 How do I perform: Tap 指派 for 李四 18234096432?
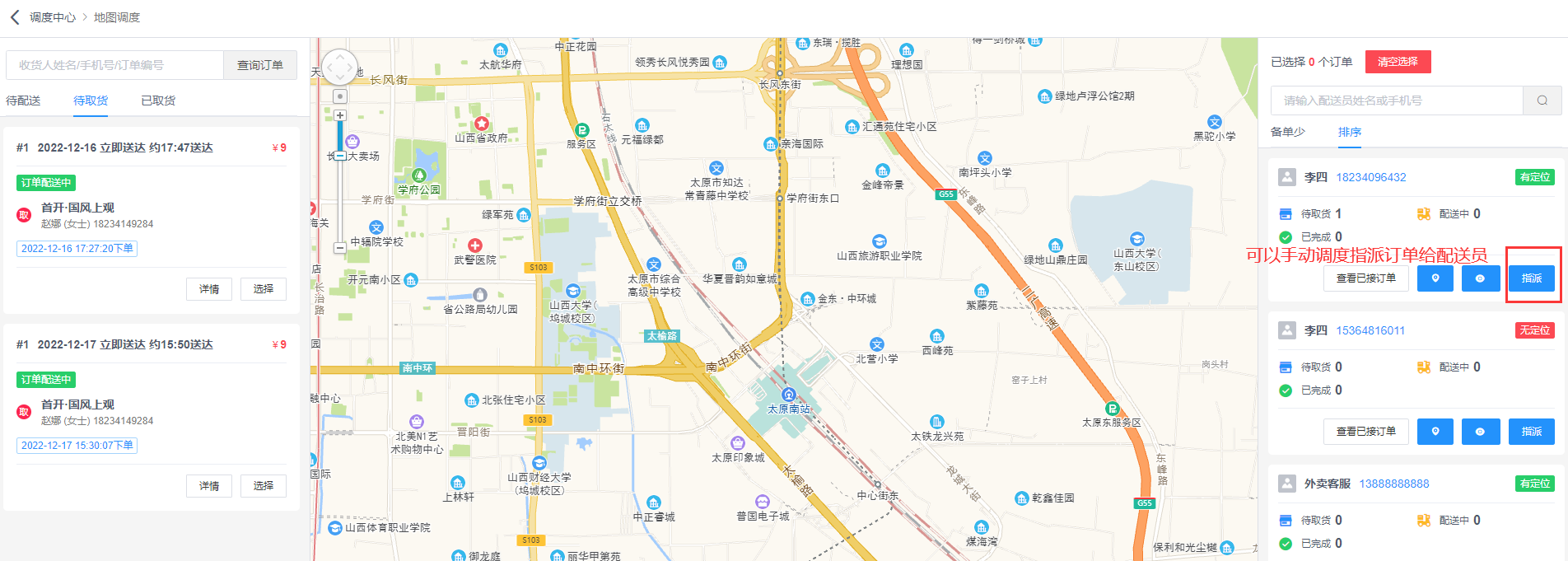click(x=1531, y=278)
